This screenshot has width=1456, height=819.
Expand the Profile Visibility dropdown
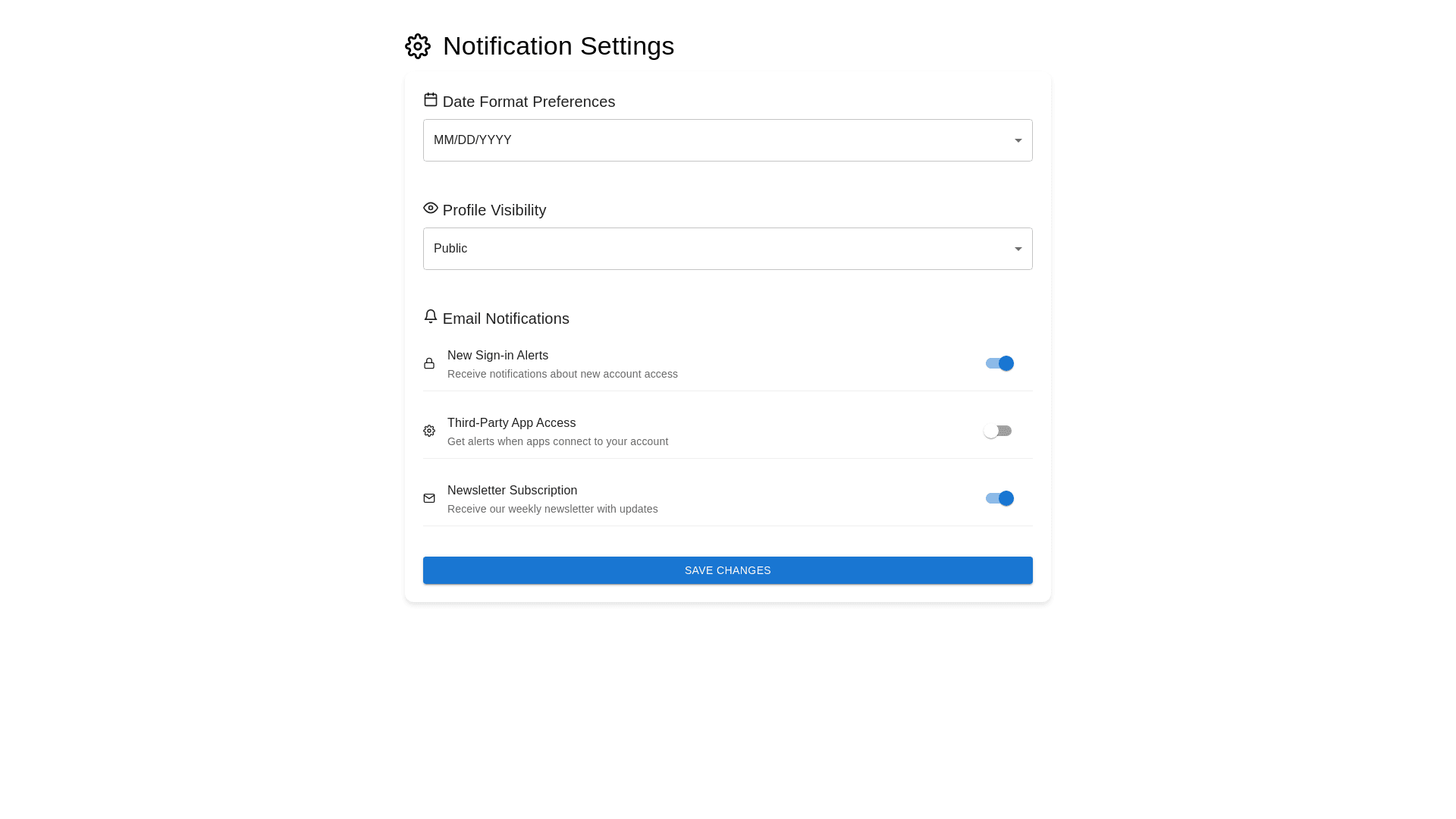(727, 249)
